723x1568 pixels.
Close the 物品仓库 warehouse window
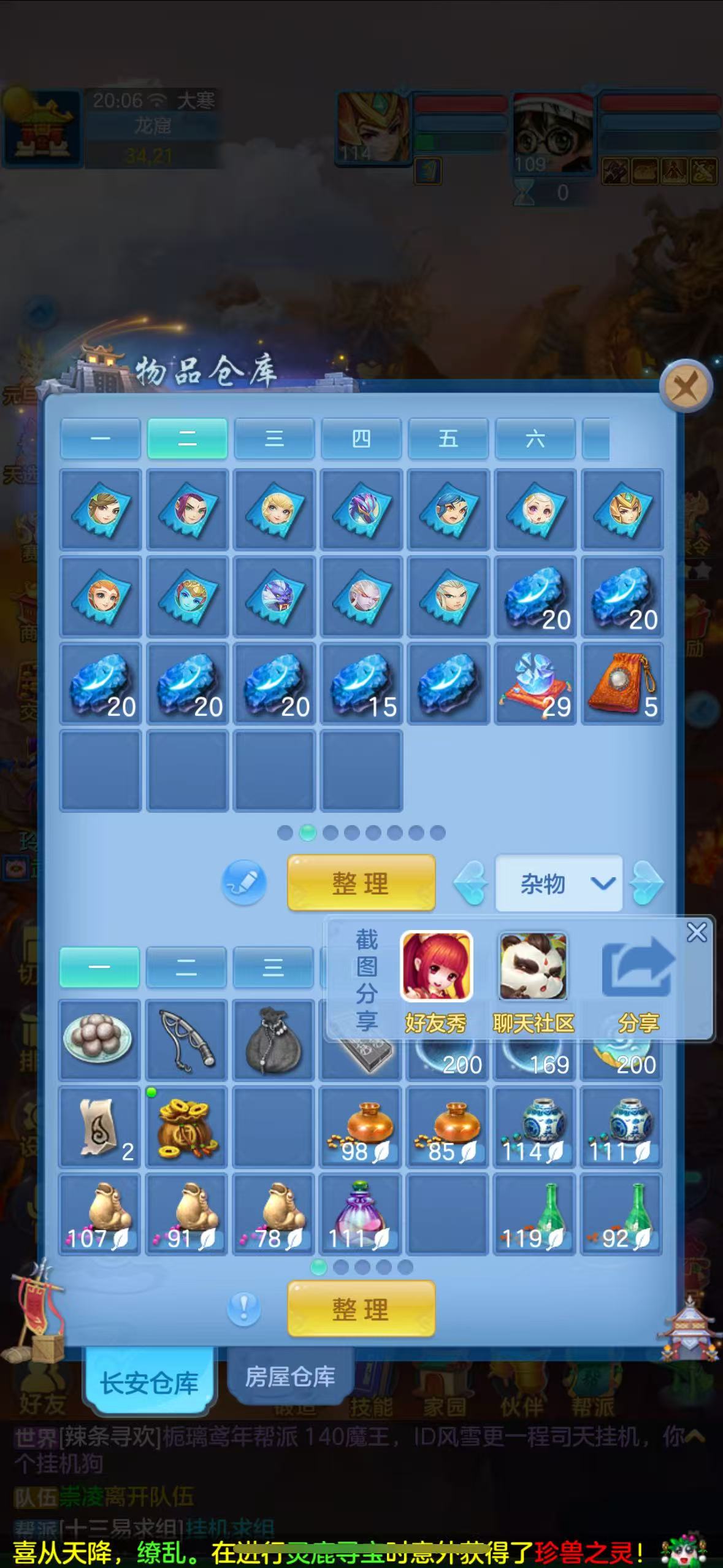click(x=686, y=386)
